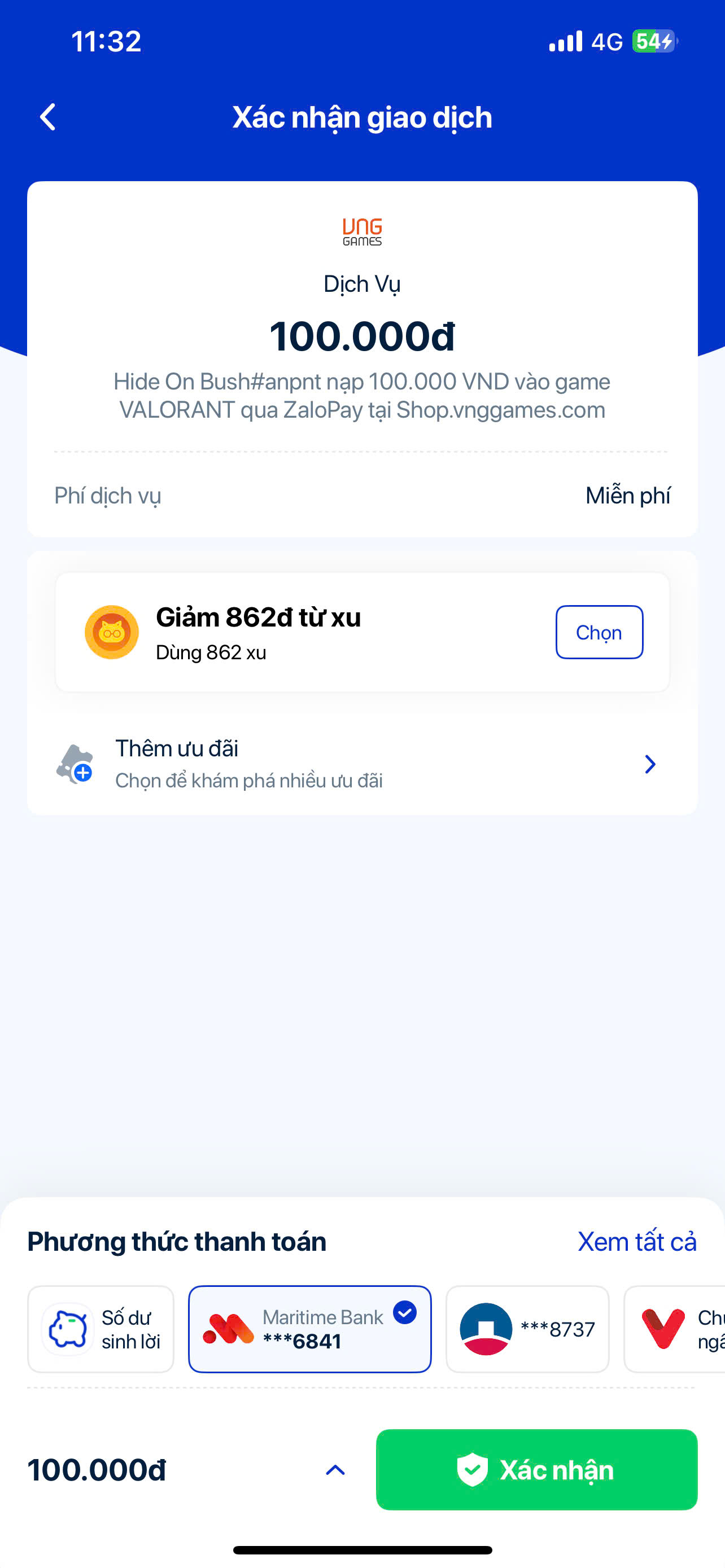Pick the account ending in 8737
The image size is (725, 1568).
pos(527,1329)
